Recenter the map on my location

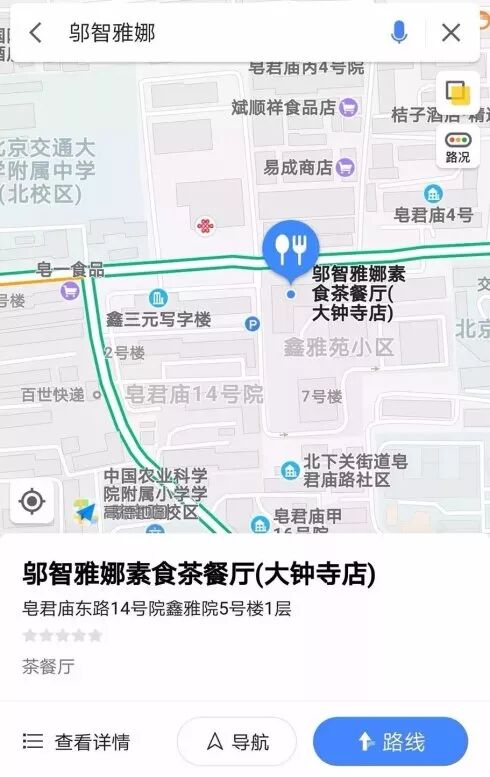32,501
